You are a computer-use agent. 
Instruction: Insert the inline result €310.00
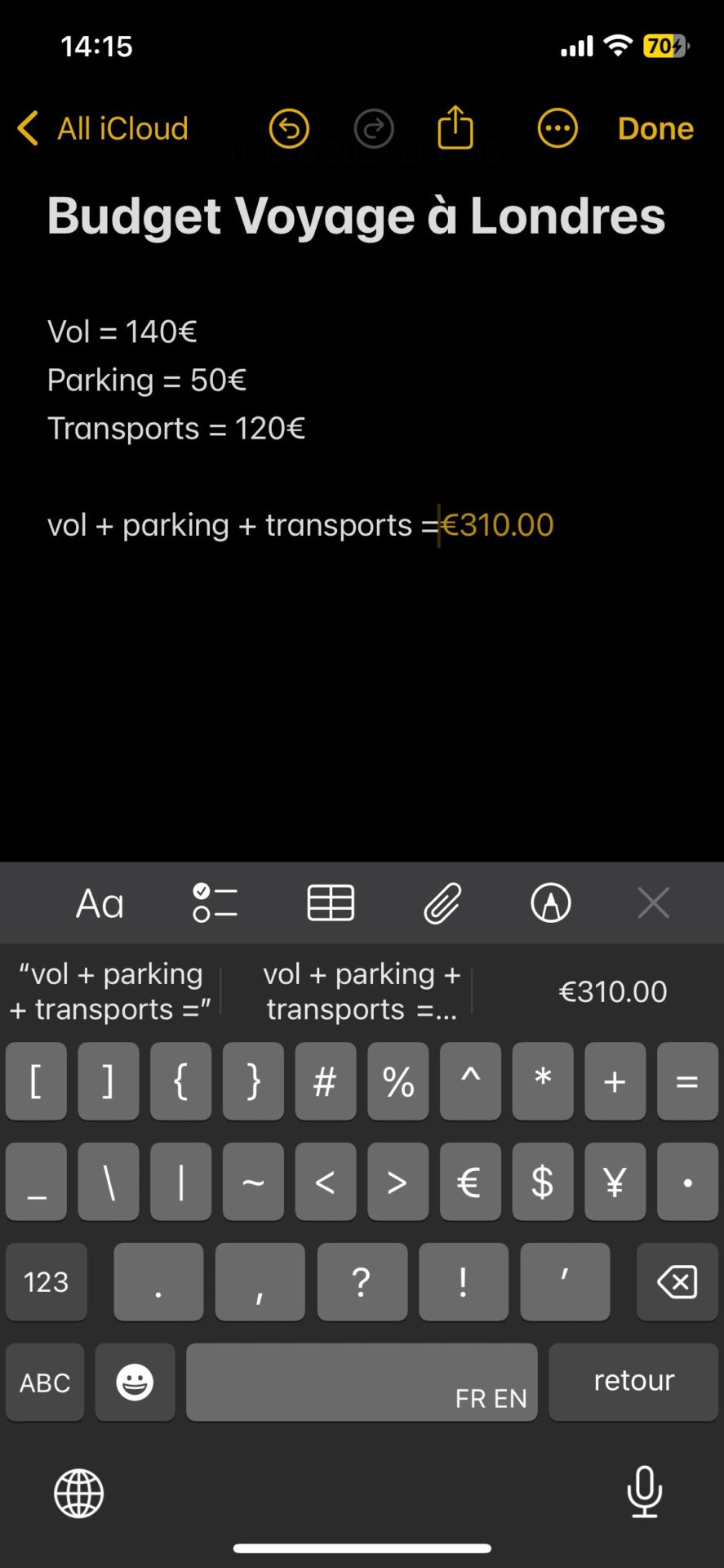[x=498, y=525]
